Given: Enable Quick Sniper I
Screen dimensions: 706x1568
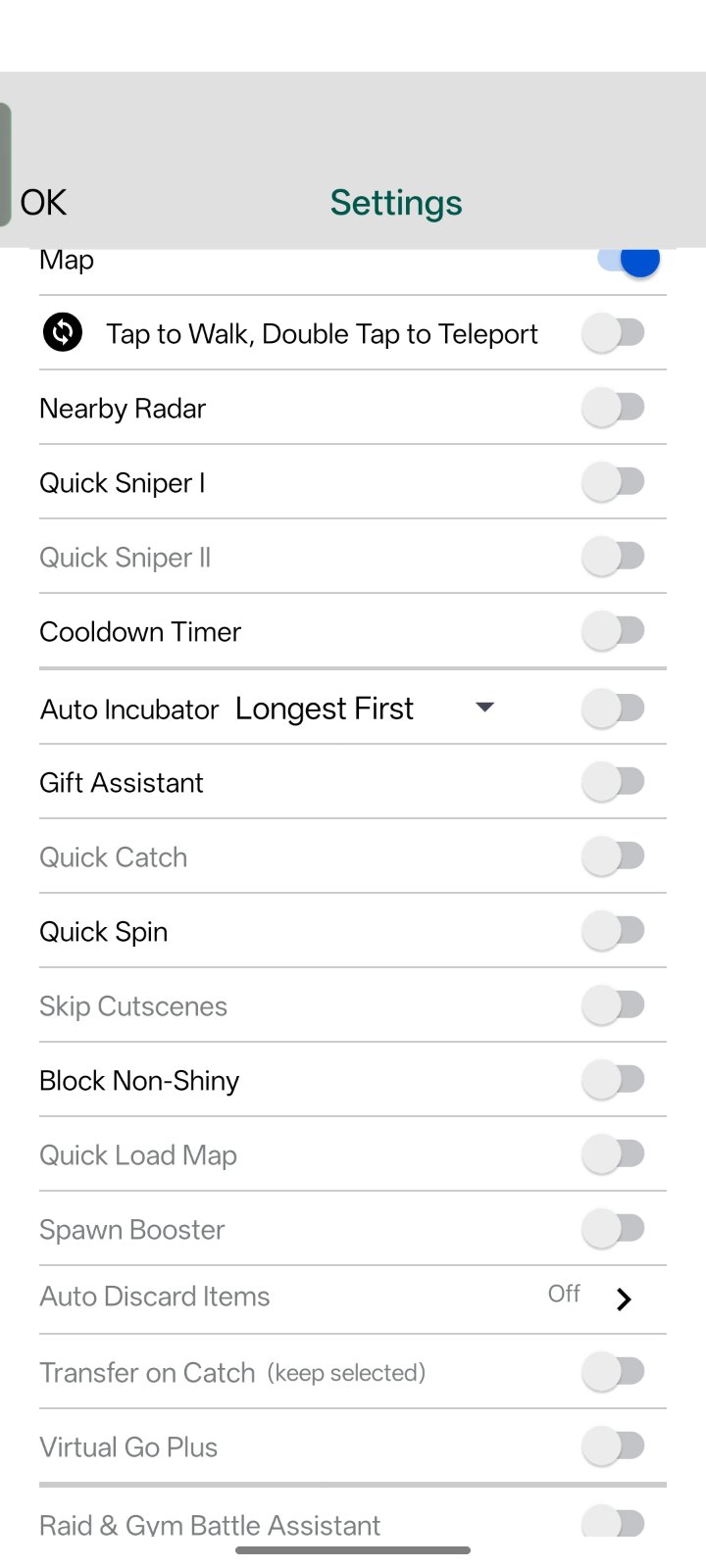Looking at the screenshot, I should 614,482.
